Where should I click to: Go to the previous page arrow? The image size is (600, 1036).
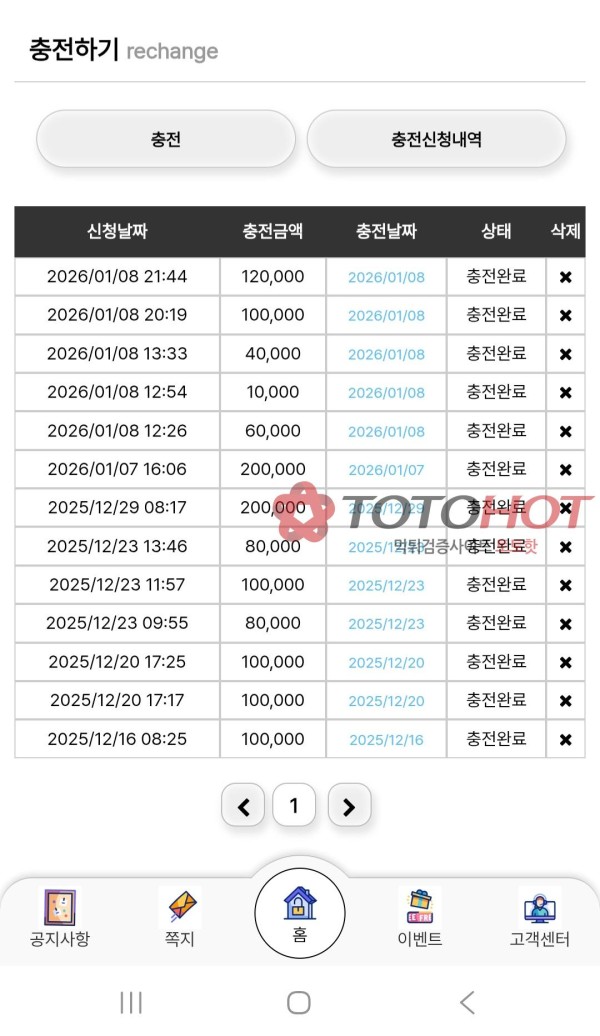click(243, 806)
